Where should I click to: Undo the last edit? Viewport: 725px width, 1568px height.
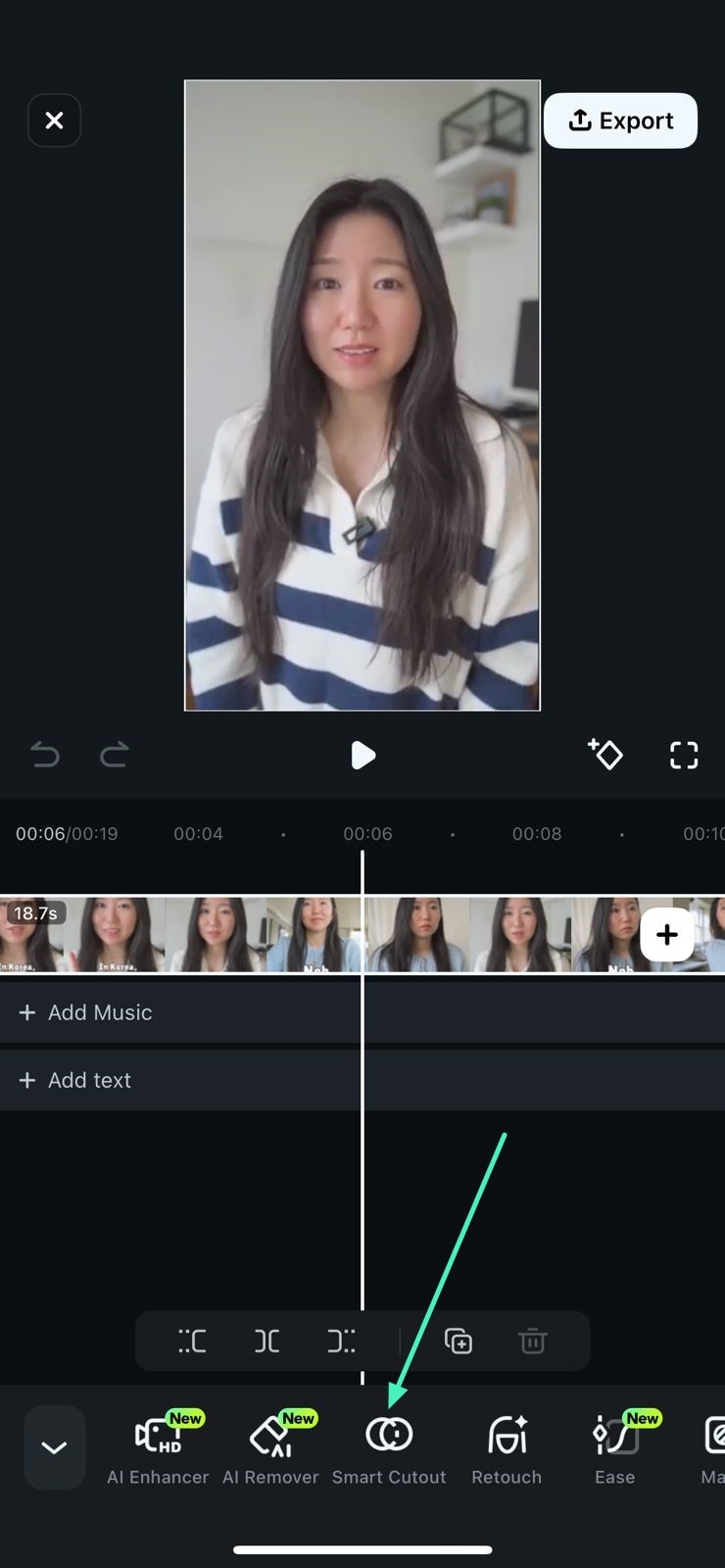45,755
